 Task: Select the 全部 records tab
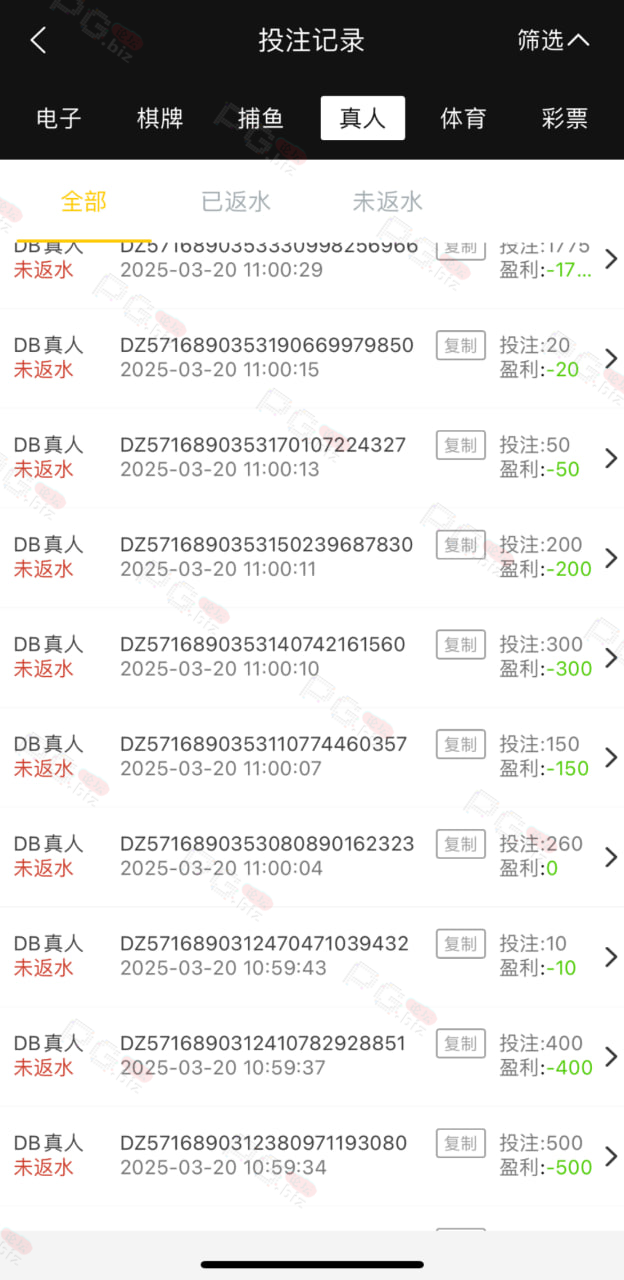tap(84, 201)
